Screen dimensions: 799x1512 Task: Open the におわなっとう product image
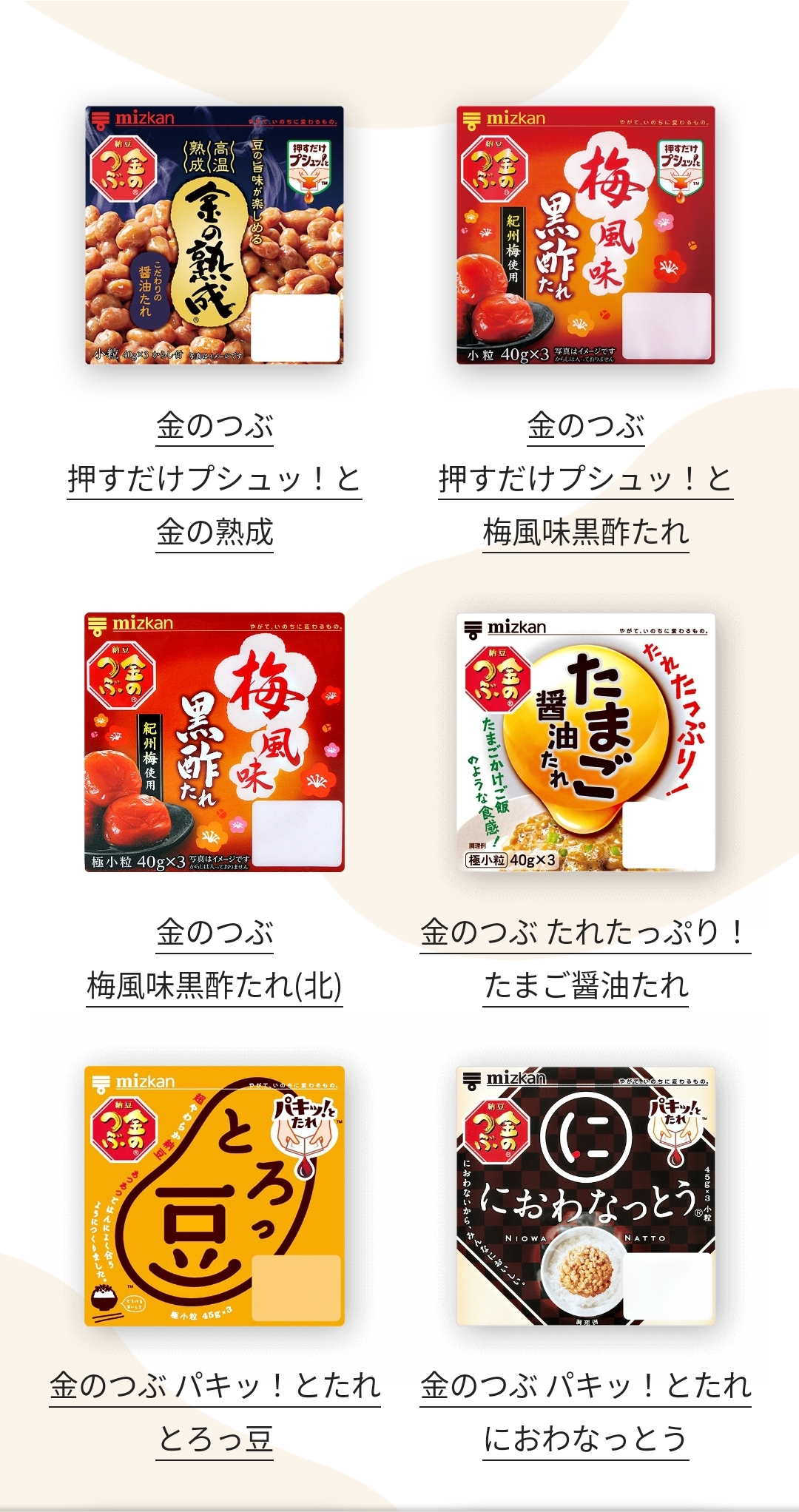(585, 1195)
